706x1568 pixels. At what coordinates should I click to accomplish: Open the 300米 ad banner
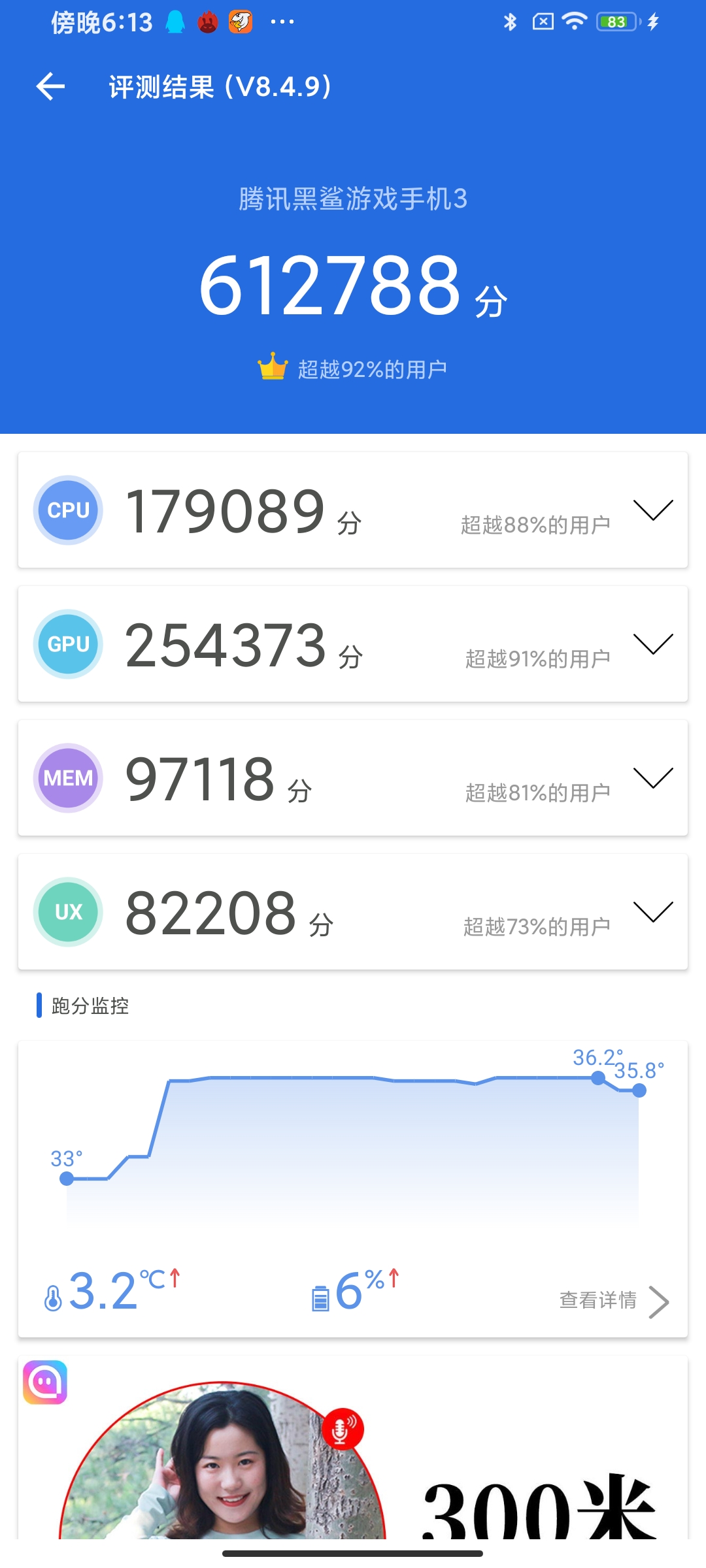(x=353, y=1457)
